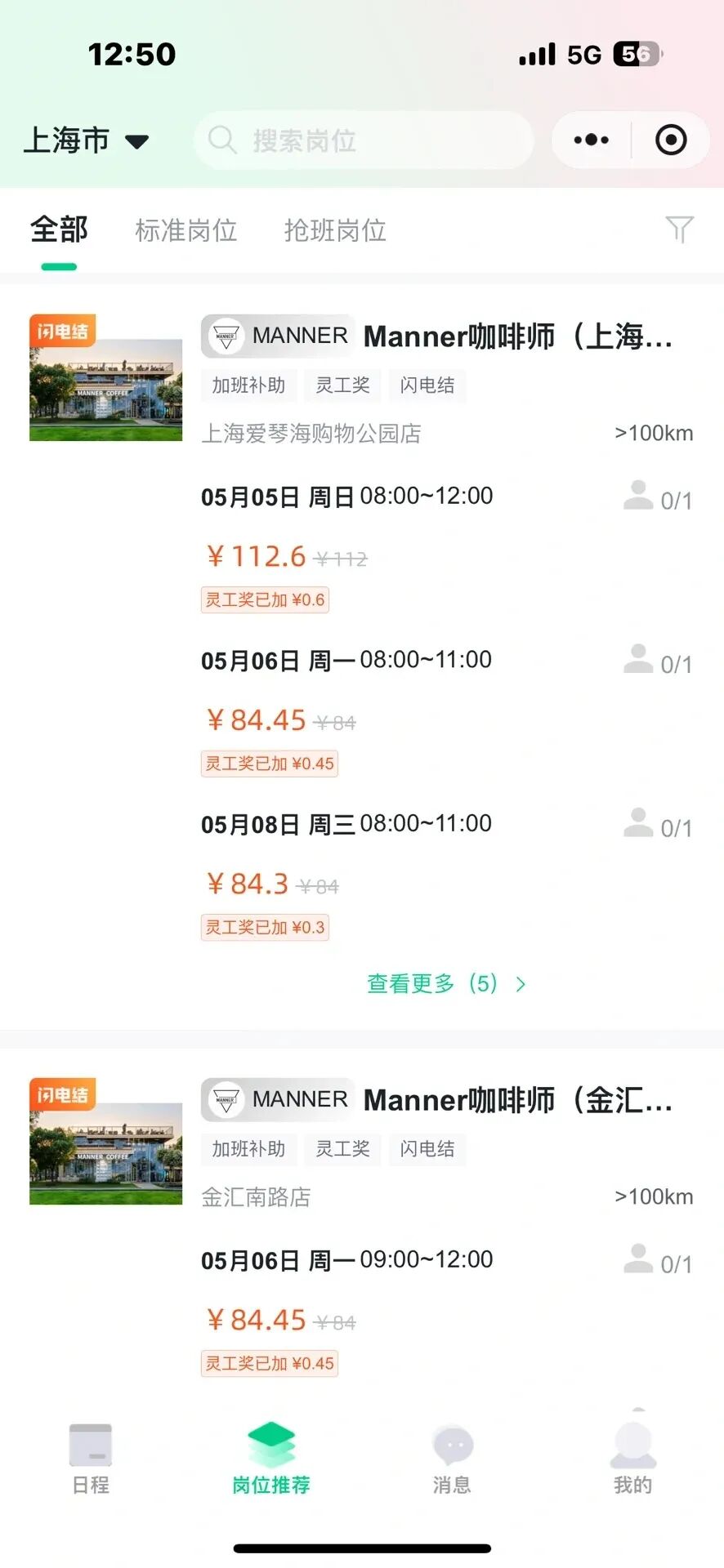Toggle the 灵工奖 tag under the job title
The image size is (724, 1568).
pyautogui.click(x=342, y=385)
